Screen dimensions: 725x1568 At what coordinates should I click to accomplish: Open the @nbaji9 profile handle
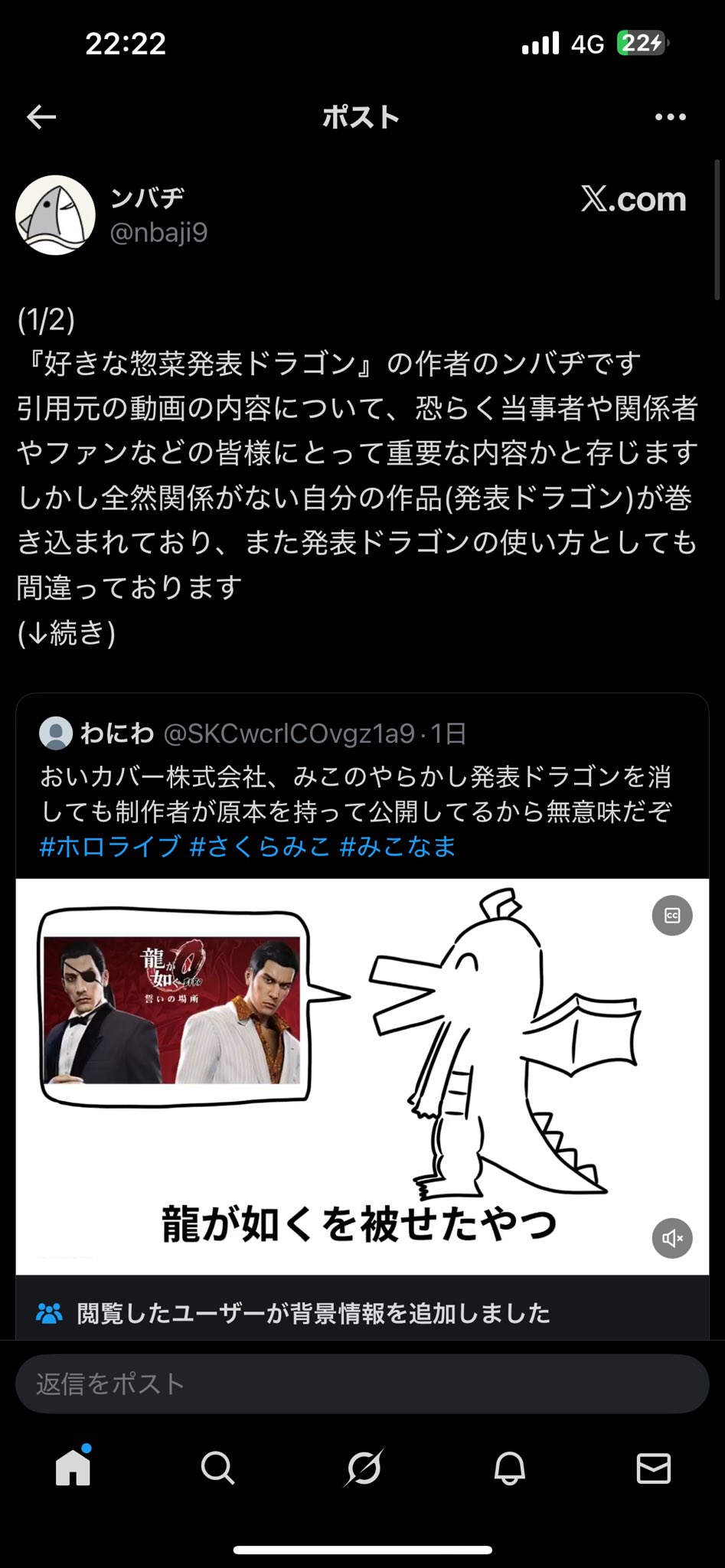pyautogui.click(x=158, y=233)
